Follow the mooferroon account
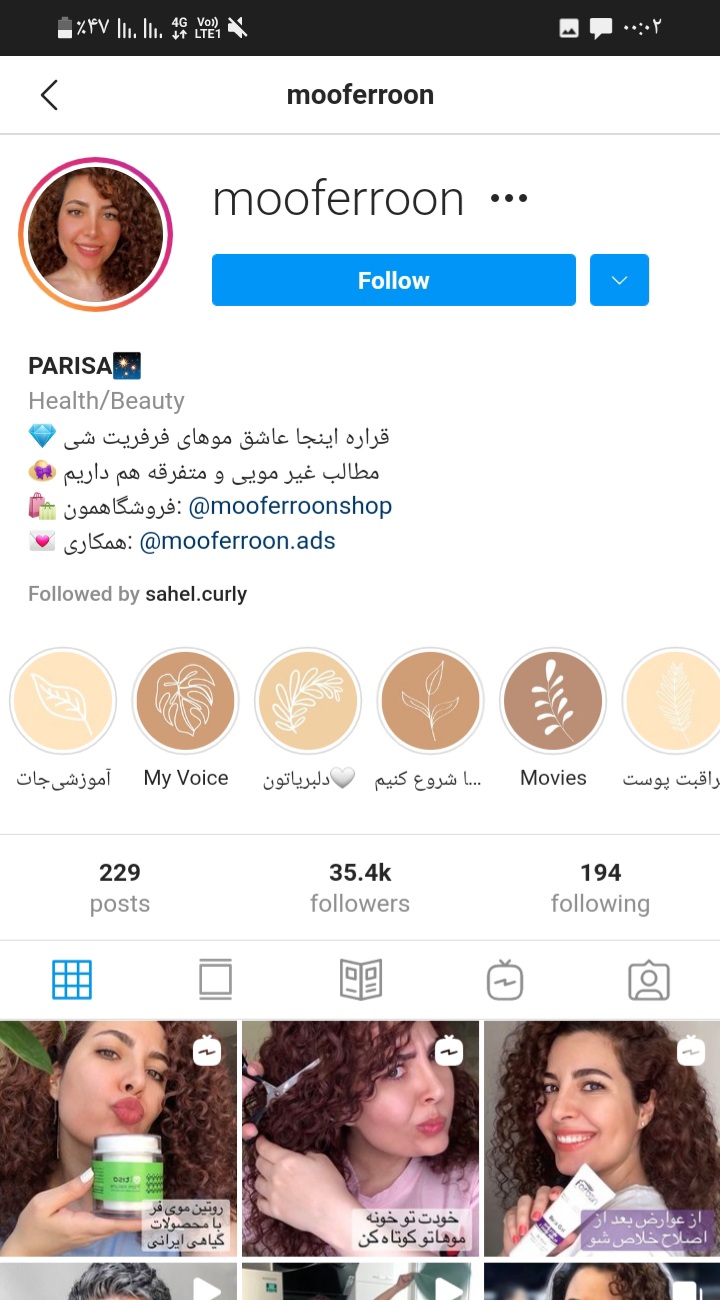The width and height of the screenshot is (720, 1300). (x=393, y=280)
